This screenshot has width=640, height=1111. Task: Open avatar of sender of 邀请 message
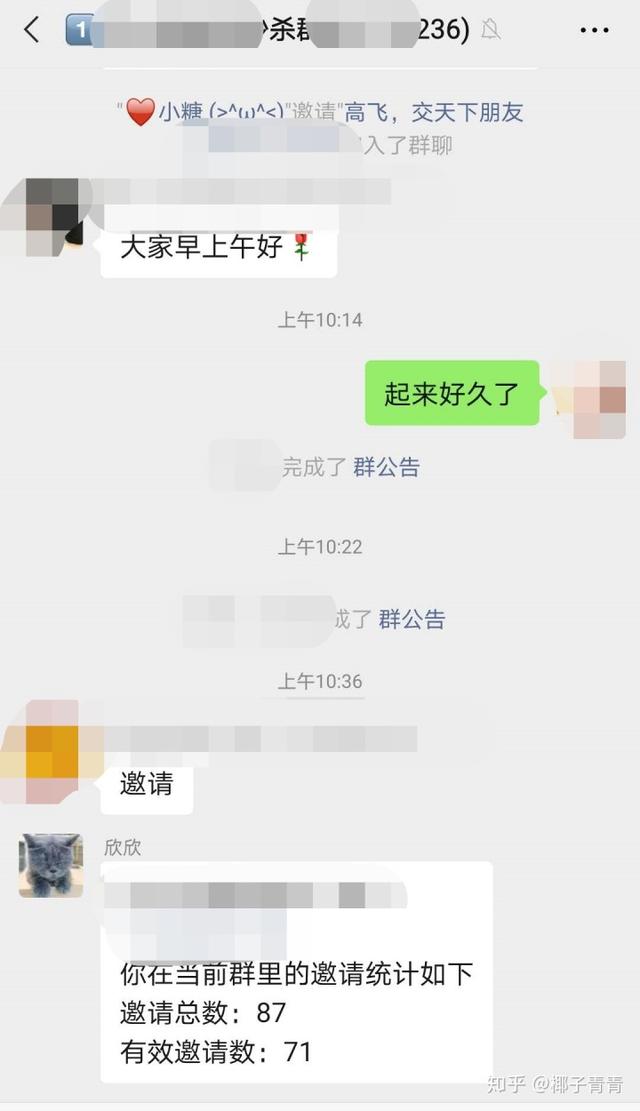(x=42, y=751)
